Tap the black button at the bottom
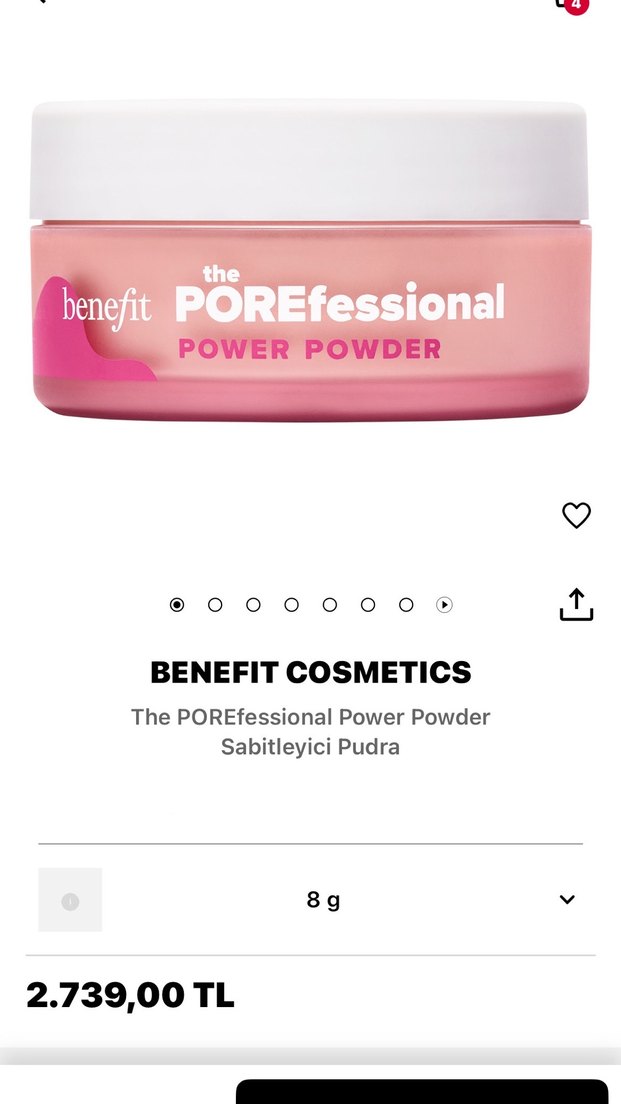The image size is (621, 1104). tap(421, 1091)
